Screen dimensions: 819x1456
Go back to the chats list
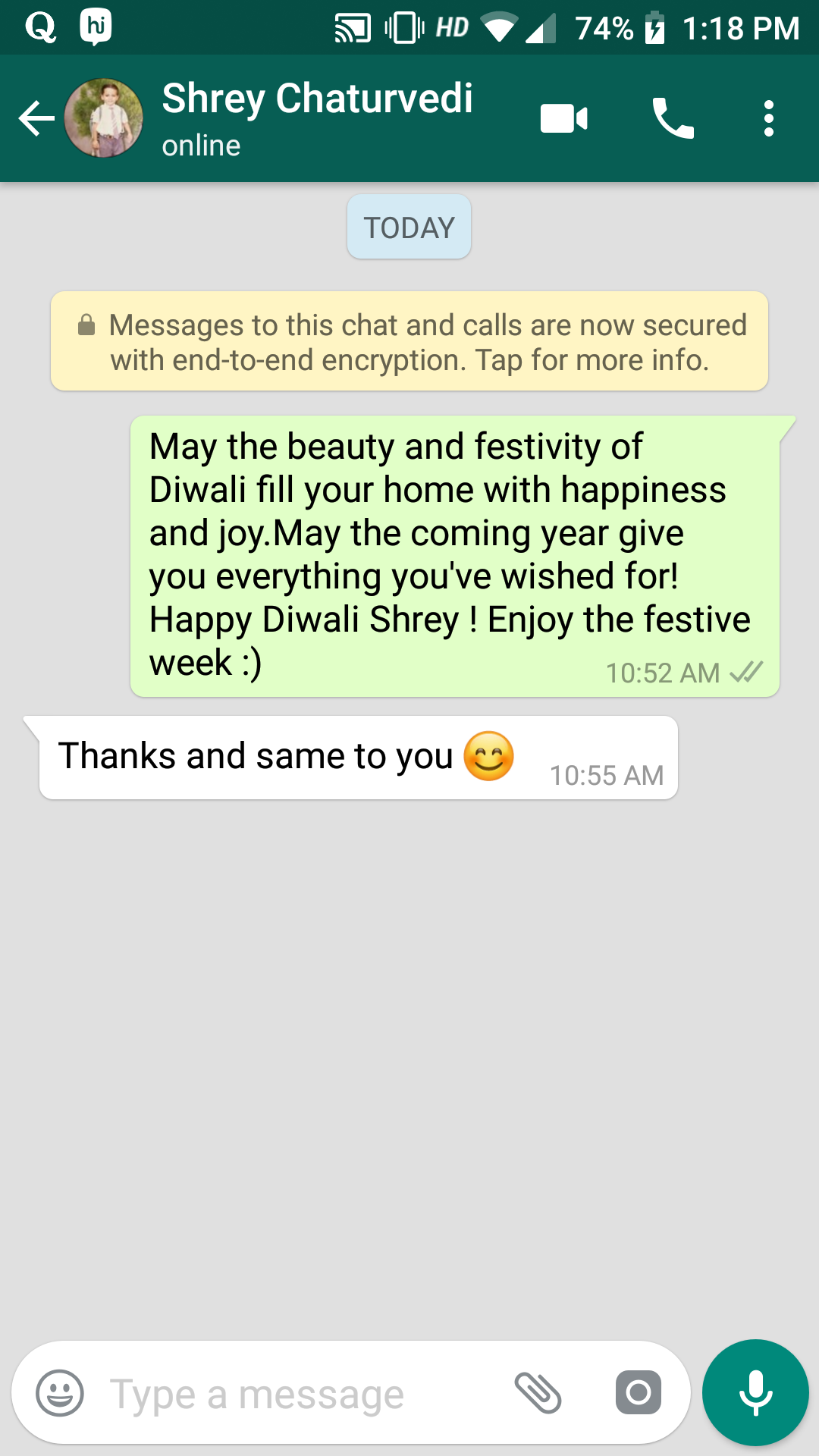(36, 119)
